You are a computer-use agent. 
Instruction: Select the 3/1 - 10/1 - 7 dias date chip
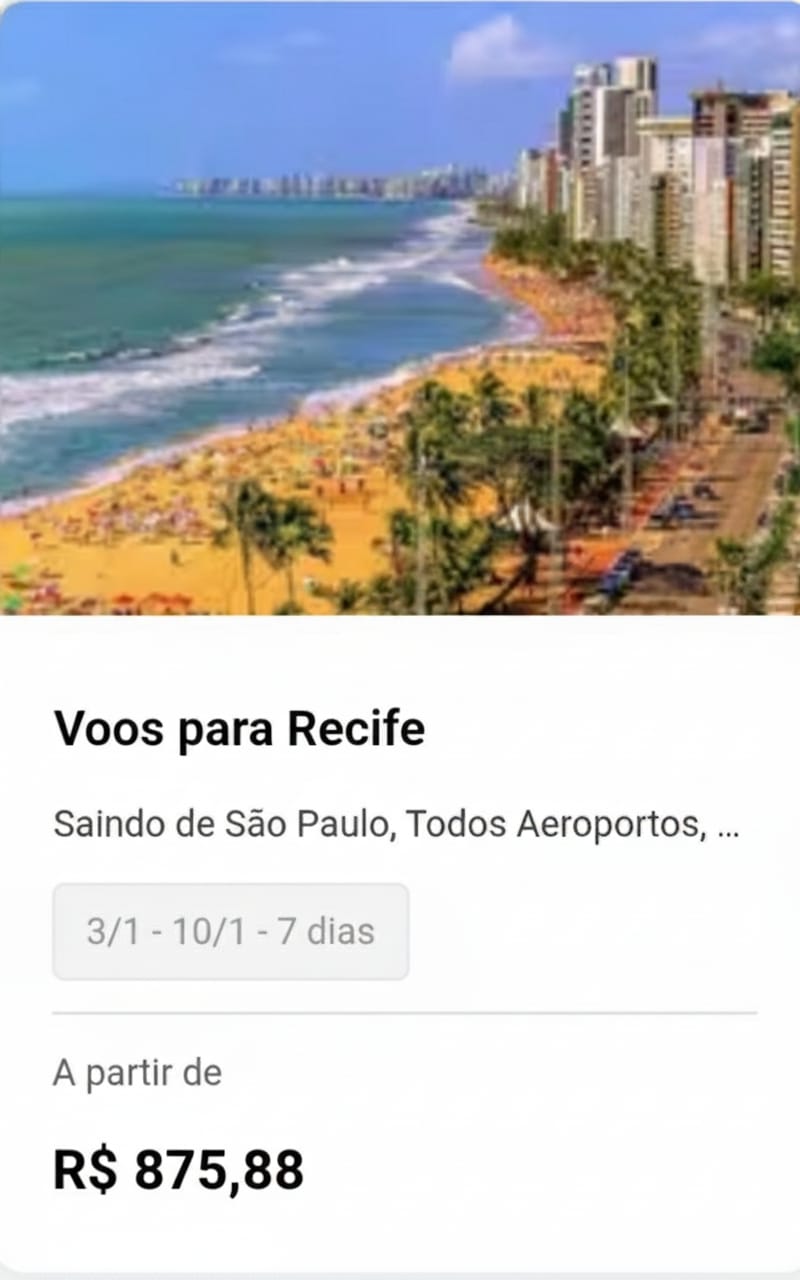point(231,932)
